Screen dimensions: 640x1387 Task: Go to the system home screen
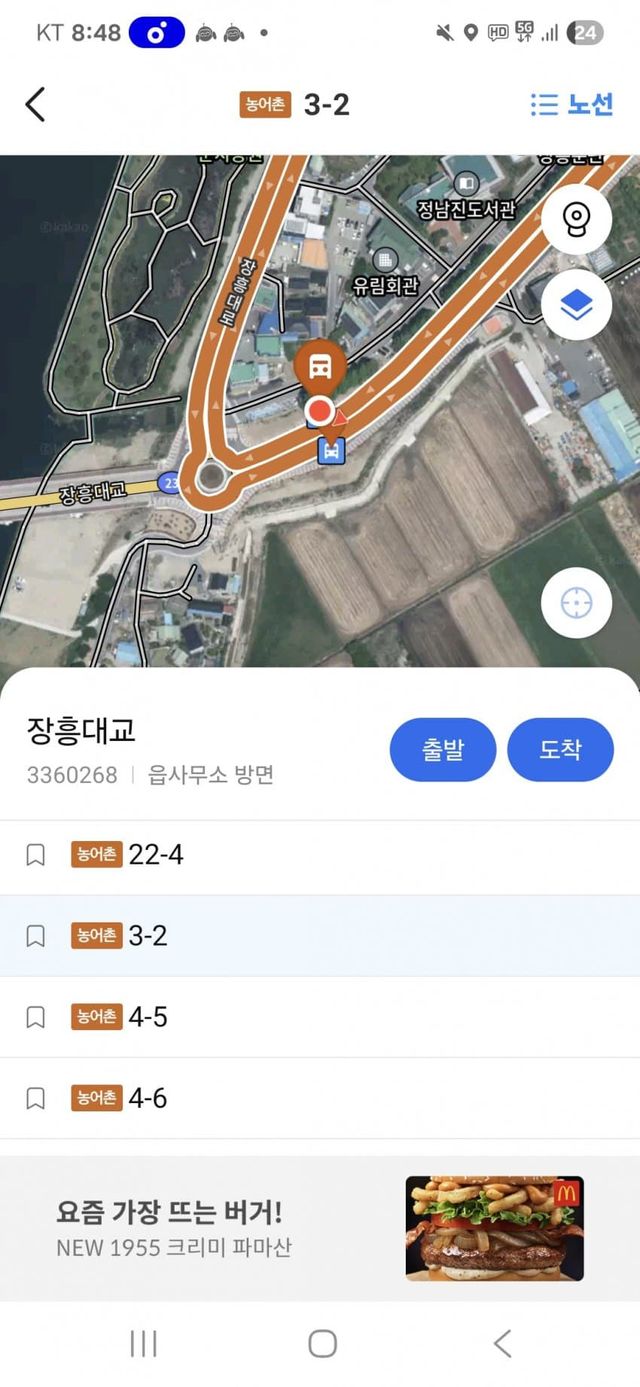[322, 1343]
